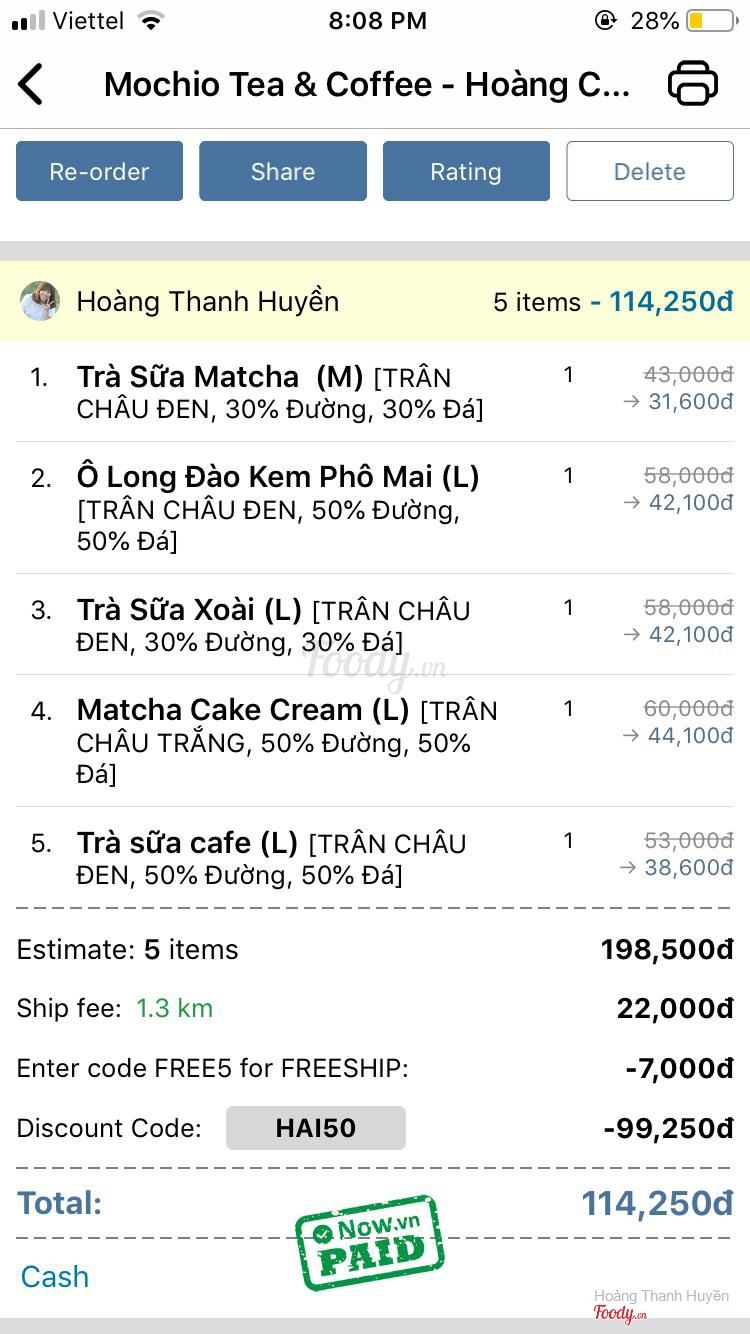Delete this order
Viewport: 750px width, 1334px height.
tap(650, 171)
